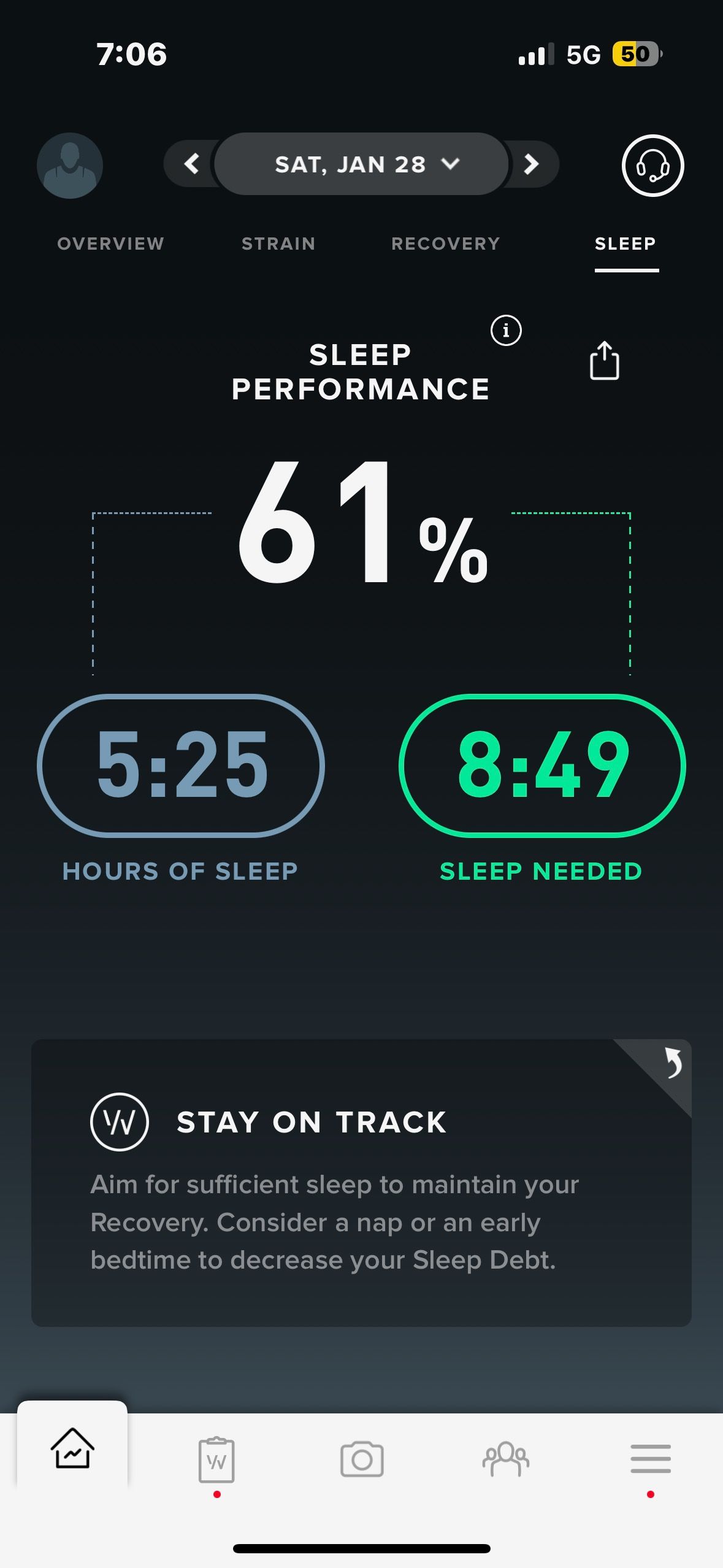
Task: Open the profile avatar
Action: click(69, 165)
